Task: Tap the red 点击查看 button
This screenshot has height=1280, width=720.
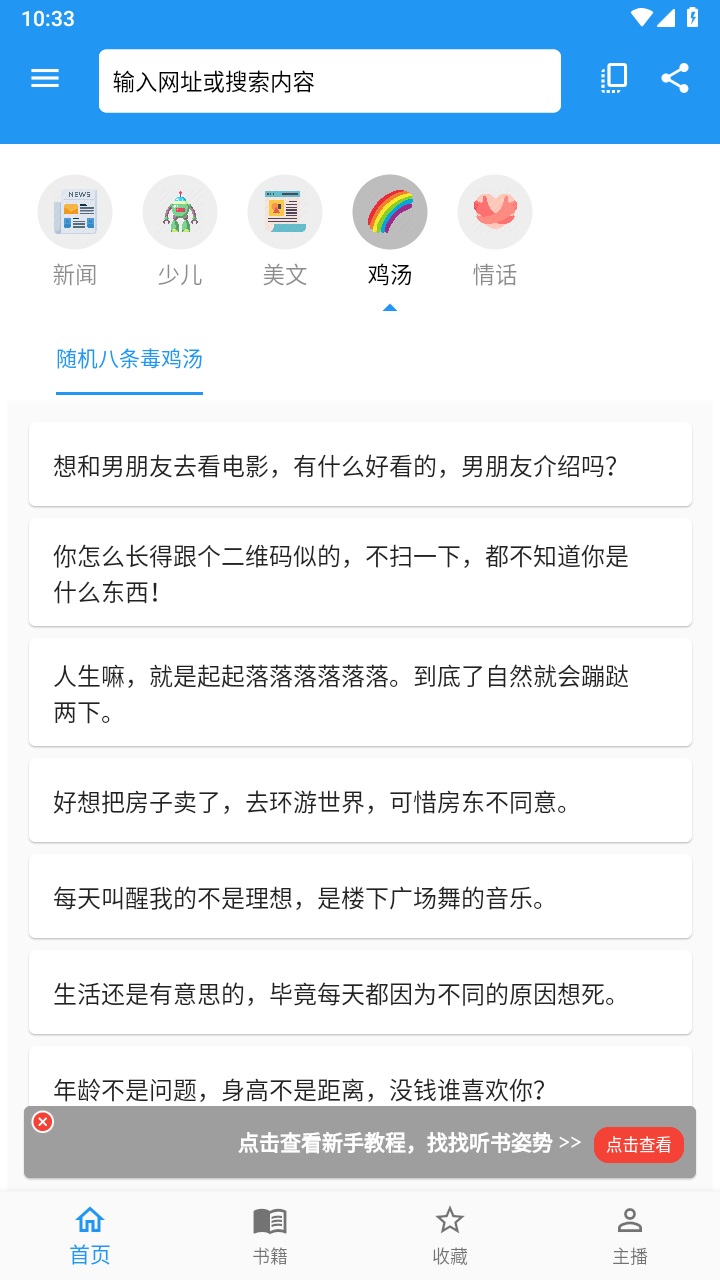Action: coord(638,1146)
